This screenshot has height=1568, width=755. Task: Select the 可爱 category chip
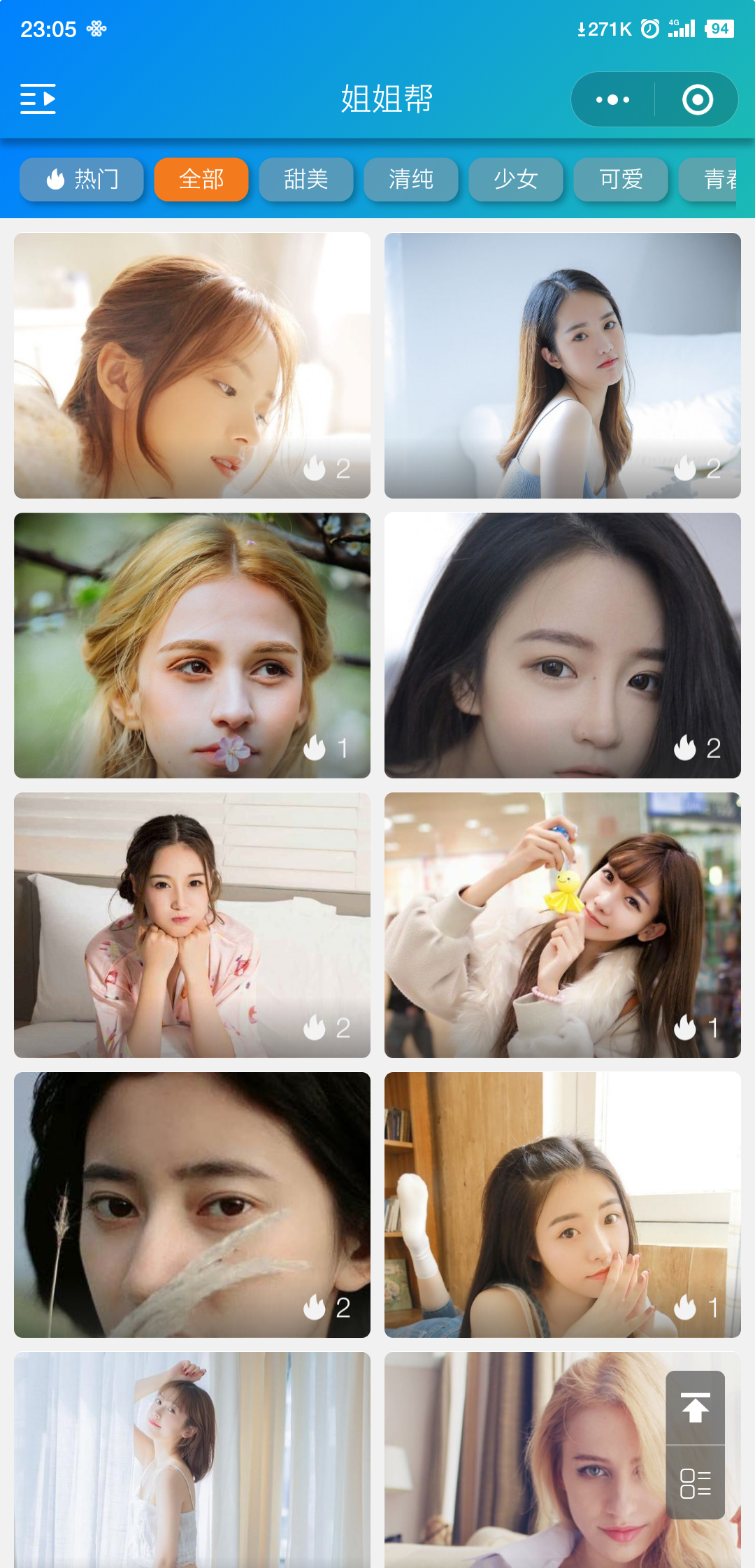[x=621, y=180]
